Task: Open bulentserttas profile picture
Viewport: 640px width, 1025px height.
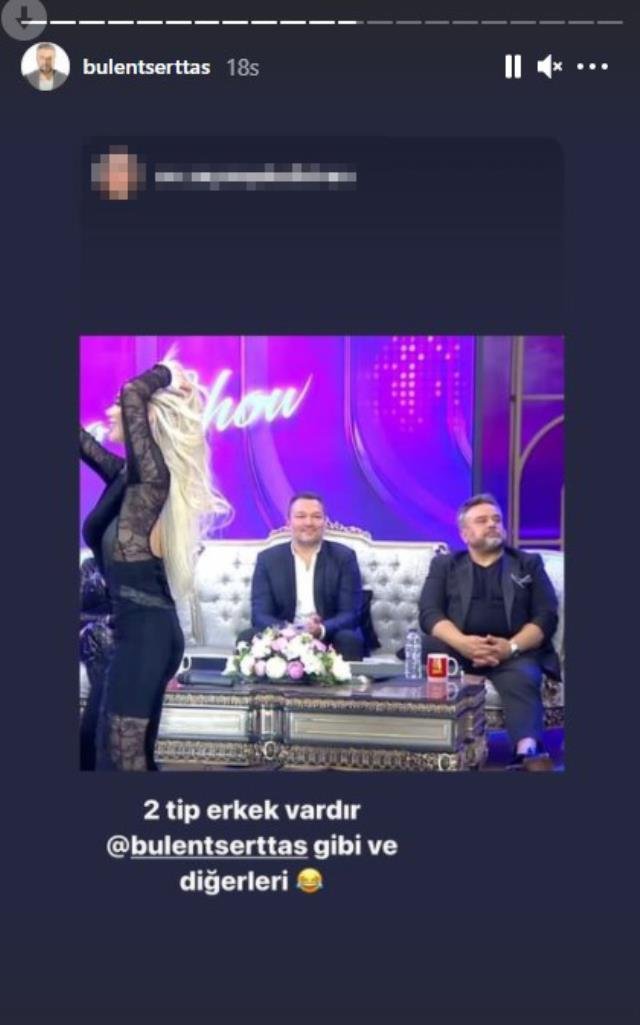Action: click(x=46, y=67)
